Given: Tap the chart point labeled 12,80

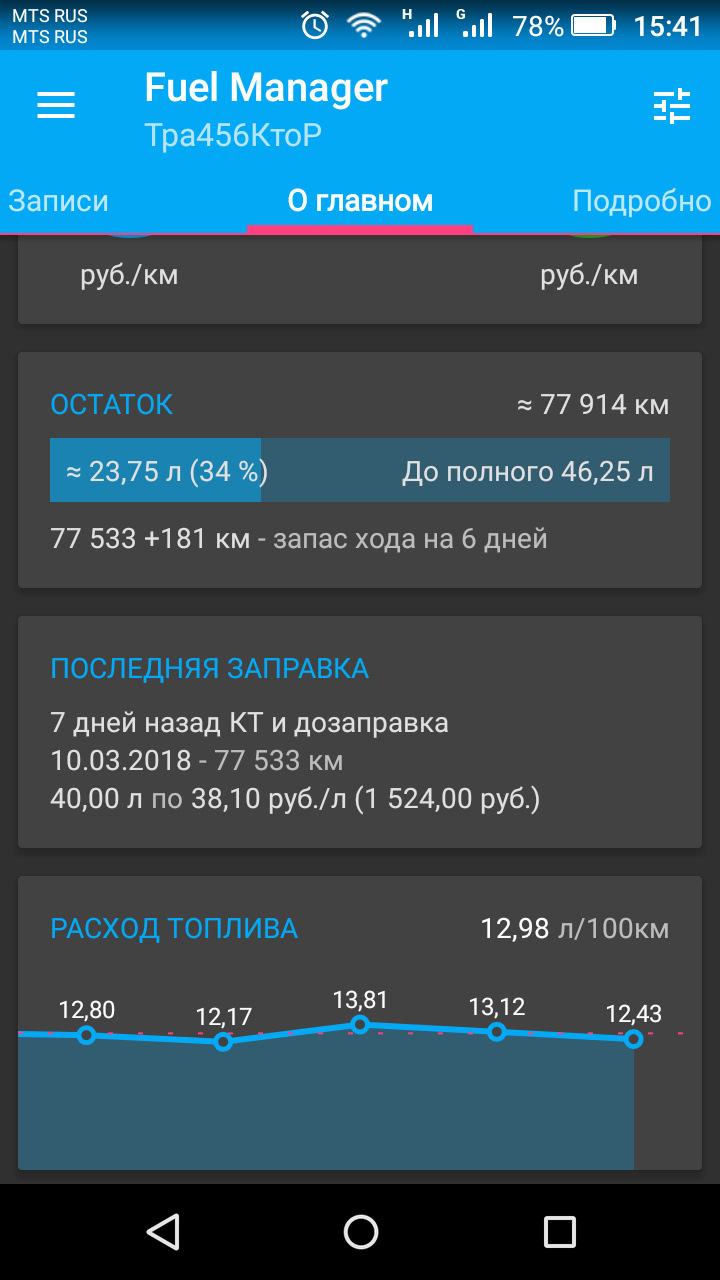Looking at the screenshot, I should click(88, 1036).
